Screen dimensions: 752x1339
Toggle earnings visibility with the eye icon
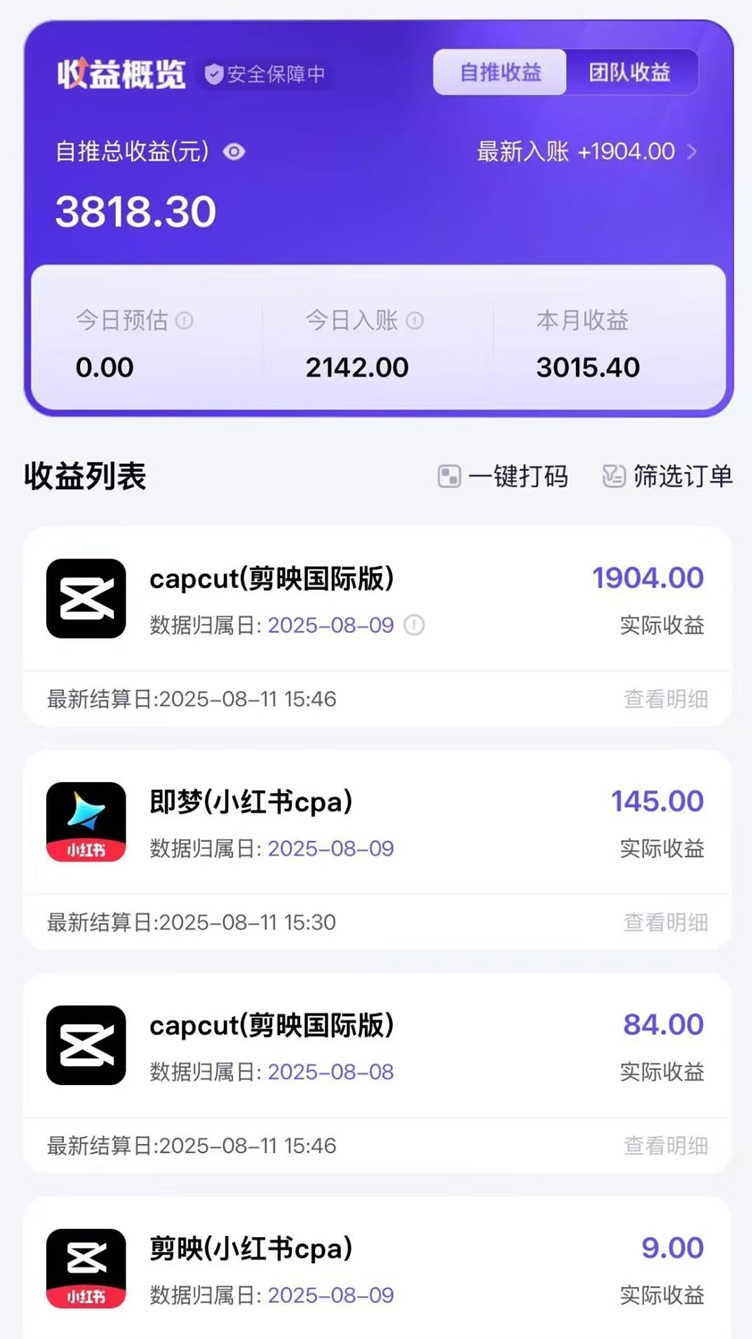(234, 151)
